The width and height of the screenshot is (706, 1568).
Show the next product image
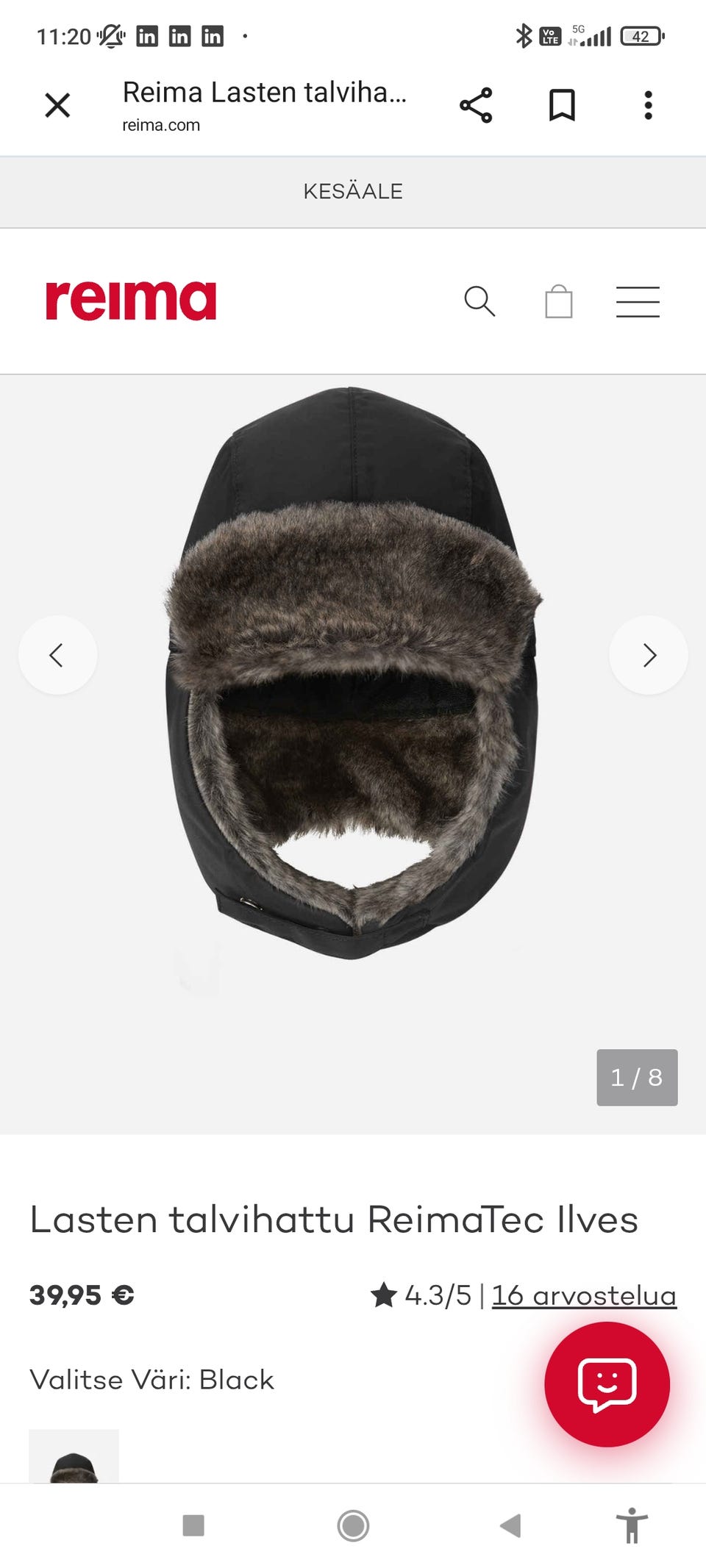pos(649,654)
